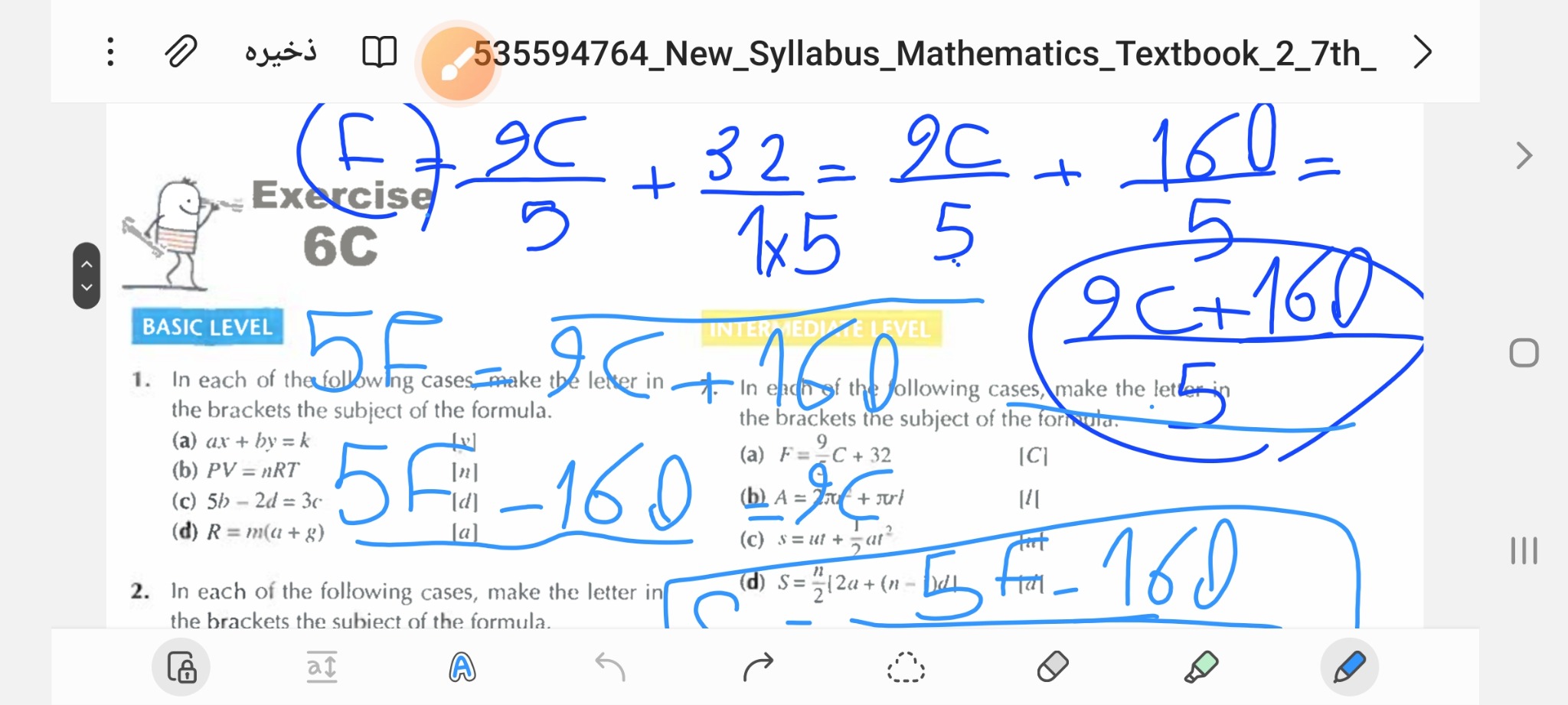Screen dimensions: 1568x705
Task: Switch to the eraser tool
Action: 1053,667
